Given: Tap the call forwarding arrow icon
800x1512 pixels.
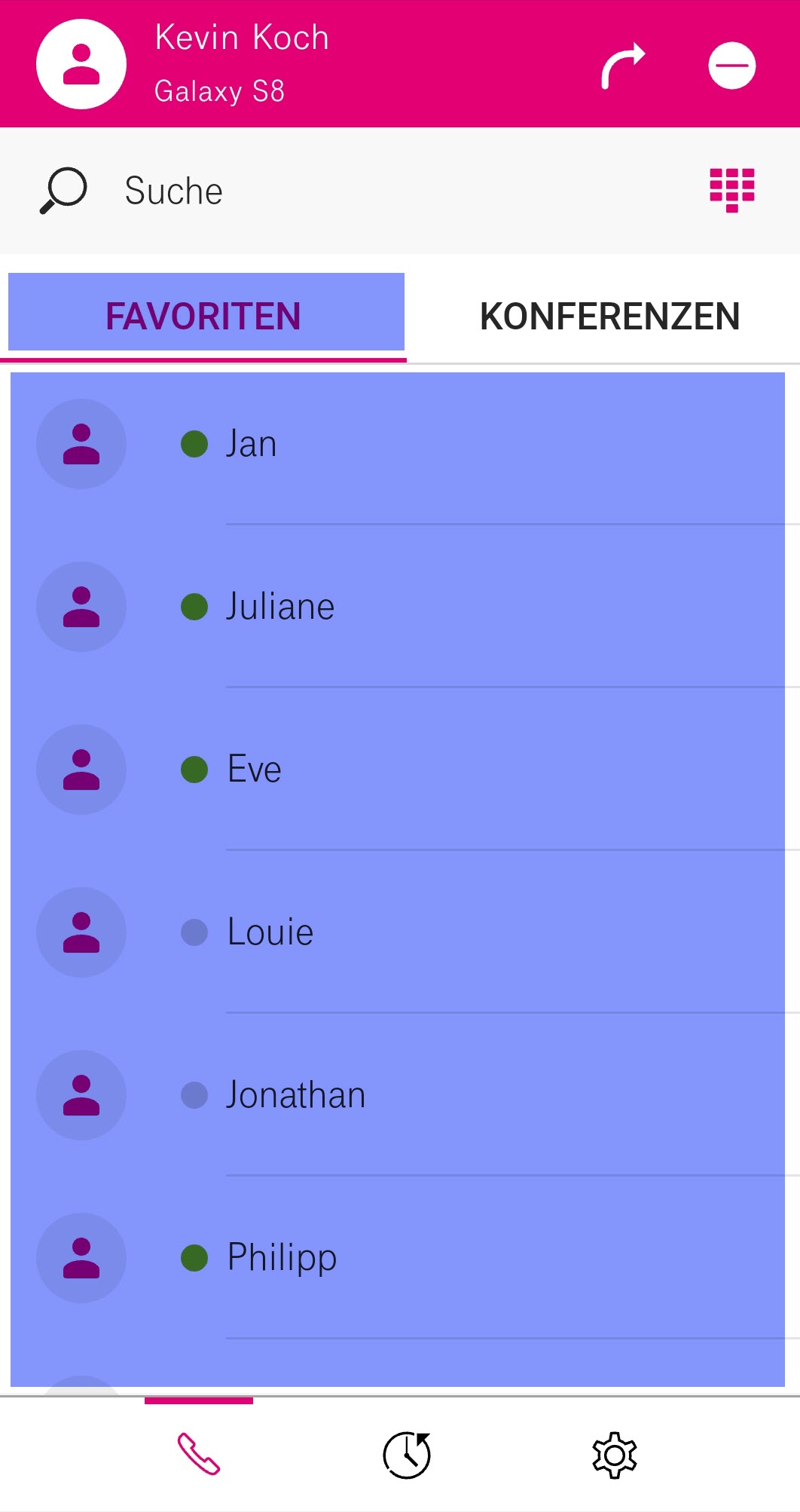Looking at the screenshot, I should click(623, 66).
